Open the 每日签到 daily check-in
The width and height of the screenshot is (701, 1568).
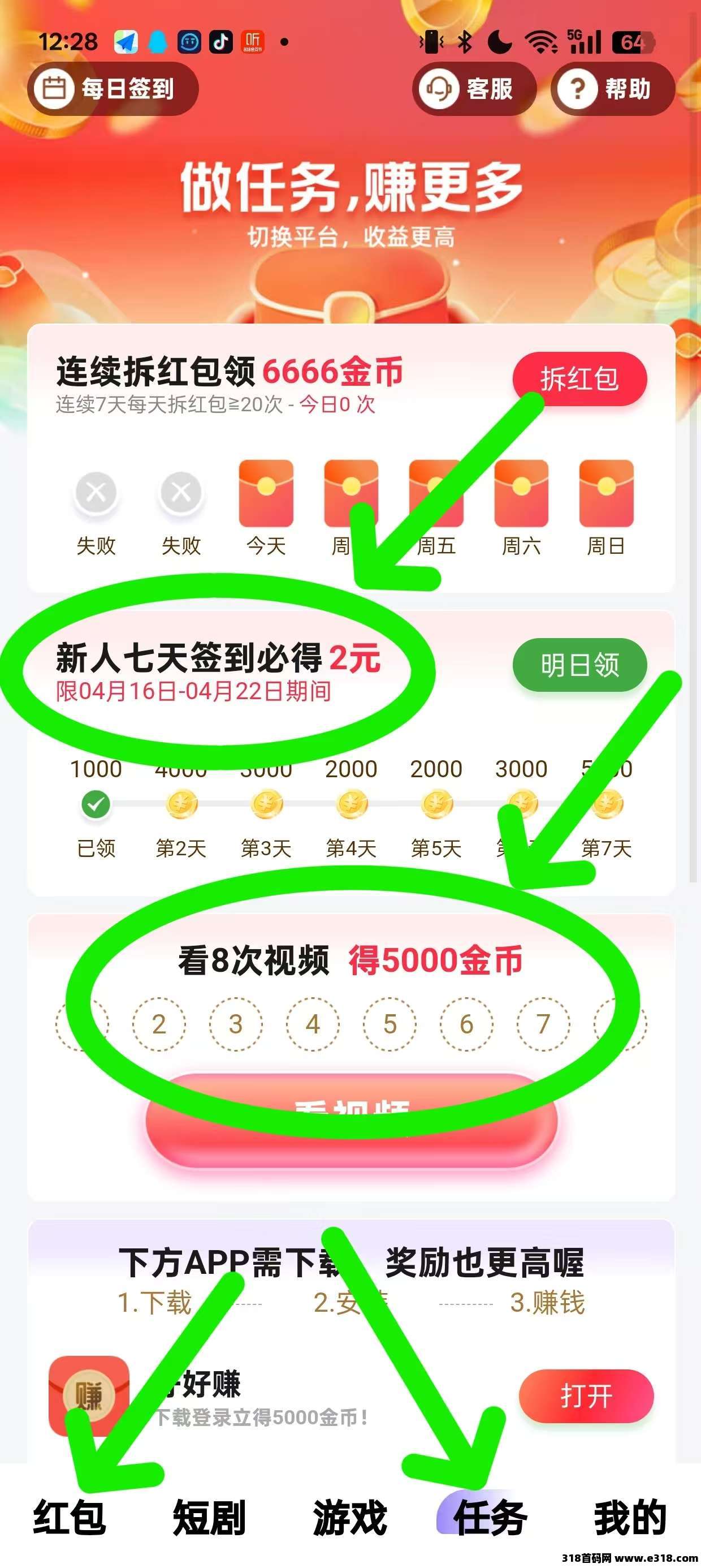pyautogui.click(x=113, y=89)
